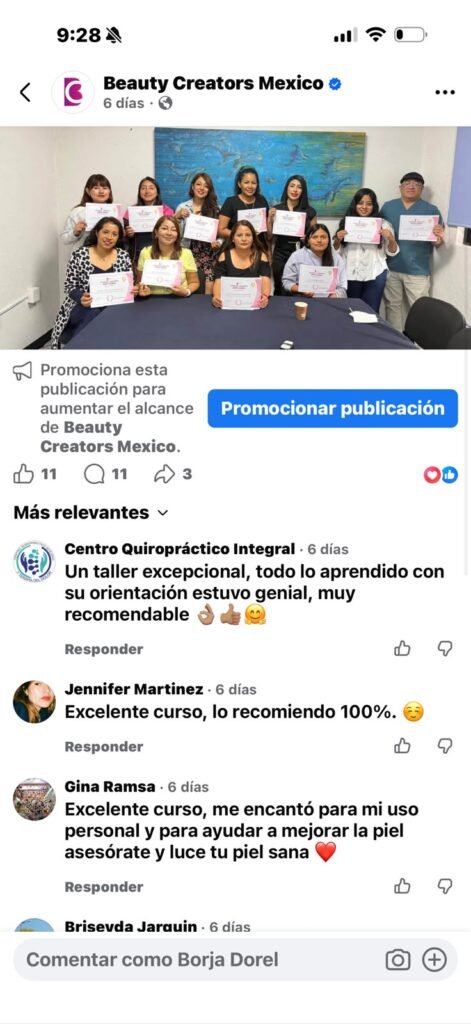Share the post with the arrow icon
471x1024 pixels.
[x=165, y=474]
